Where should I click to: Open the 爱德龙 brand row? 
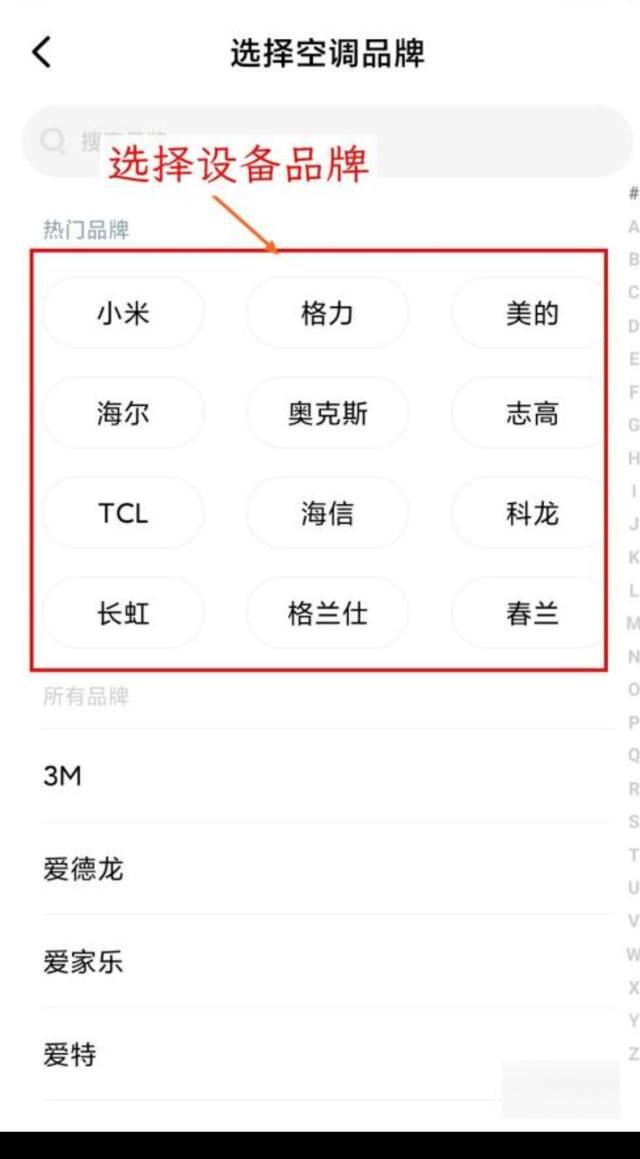327,869
